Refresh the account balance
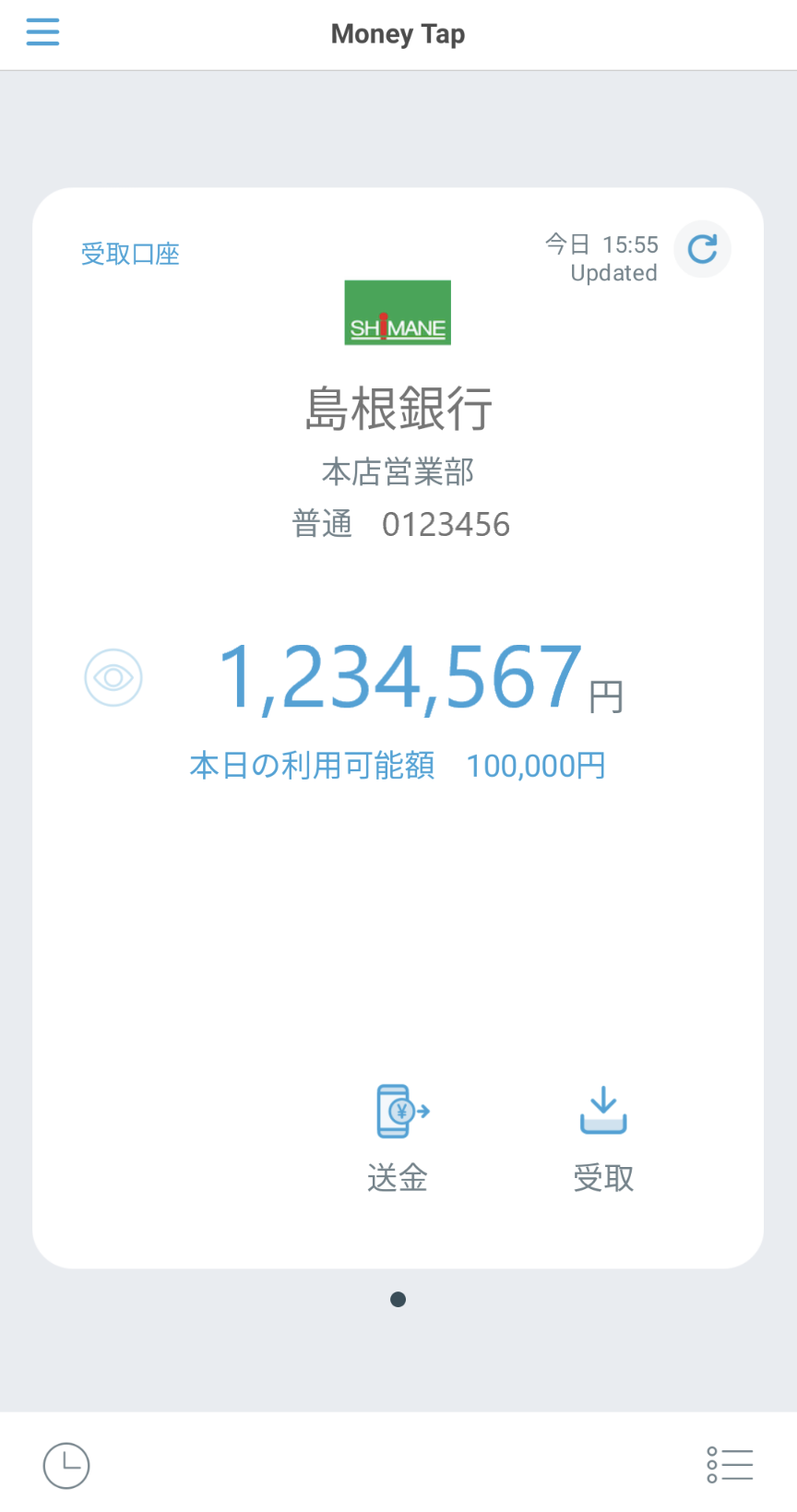The height and width of the screenshot is (1512, 797). pyautogui.click(x=702, y=249)
